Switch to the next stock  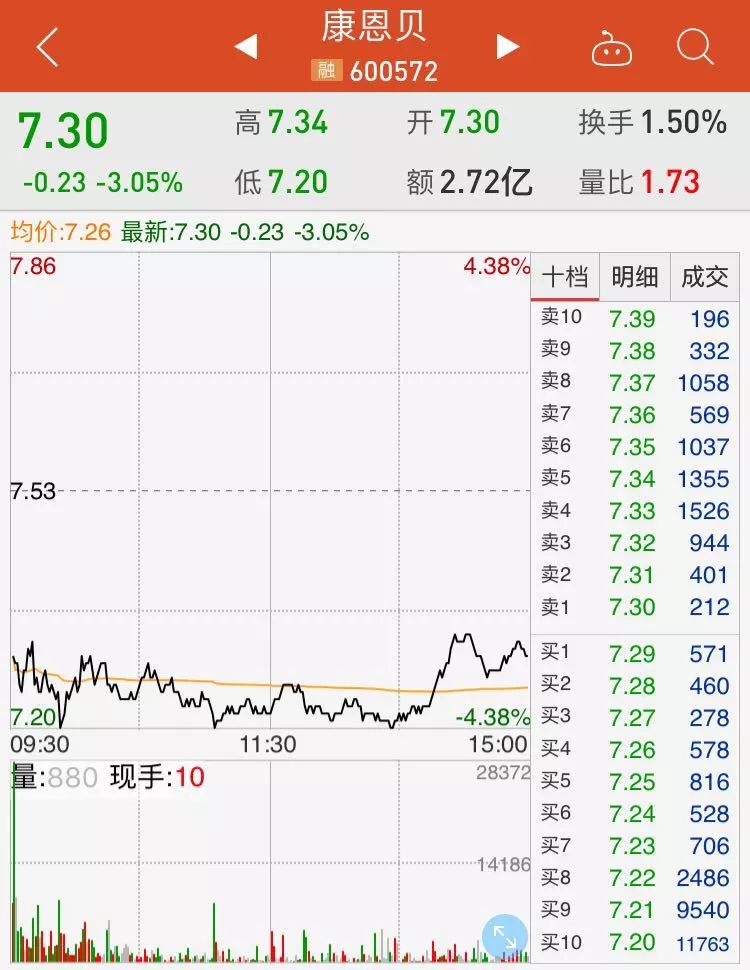508,46
